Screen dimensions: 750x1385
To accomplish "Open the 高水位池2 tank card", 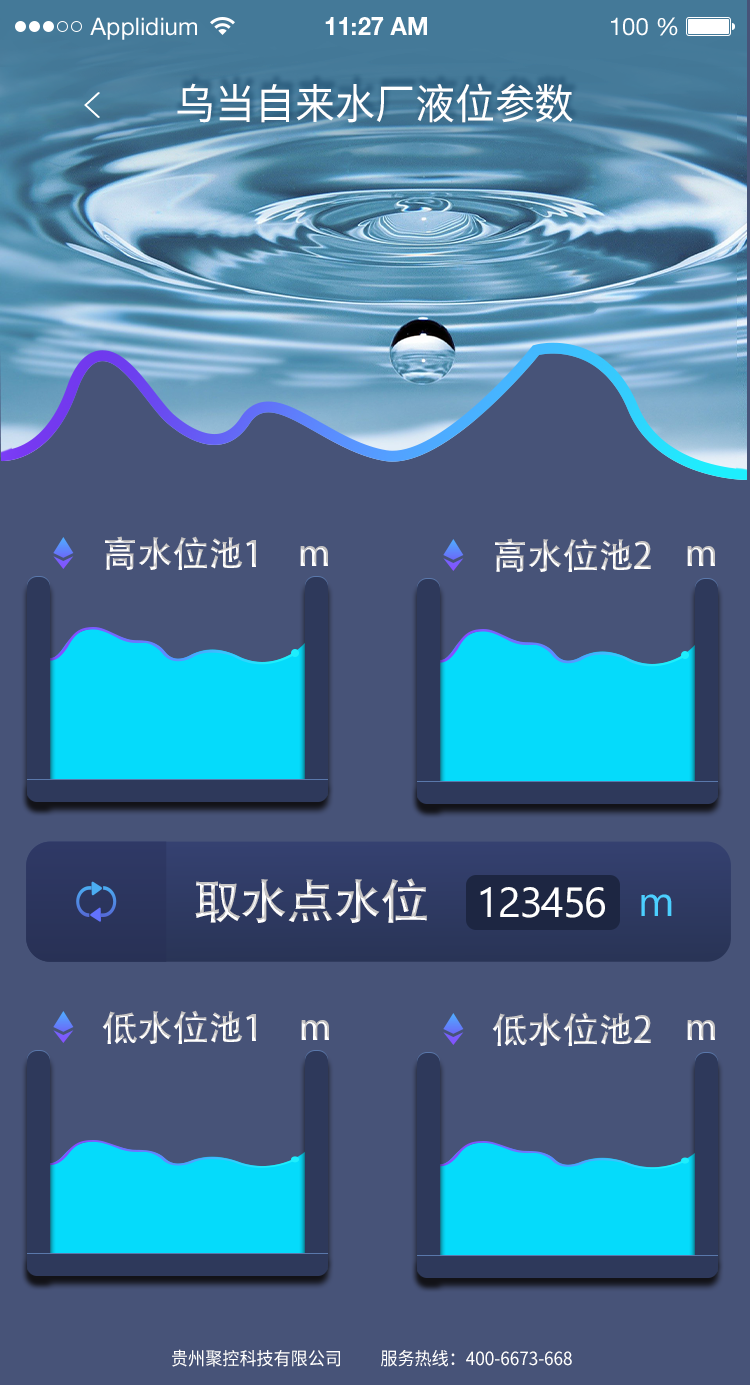I will (567, 691).
